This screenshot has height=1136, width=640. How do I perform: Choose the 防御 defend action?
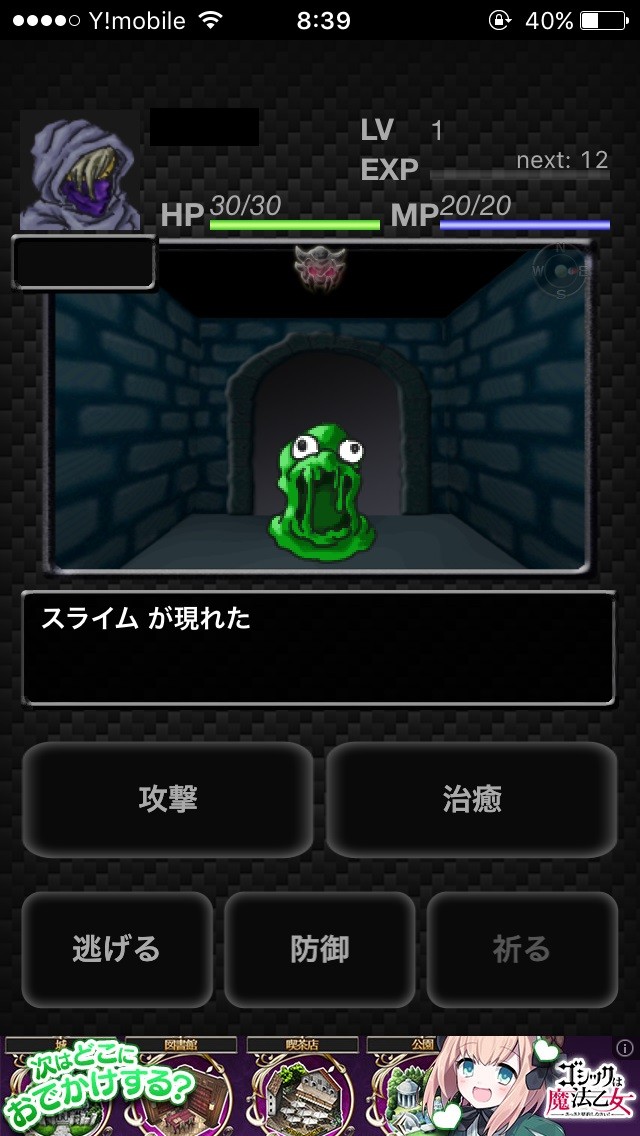click(320, 949)
